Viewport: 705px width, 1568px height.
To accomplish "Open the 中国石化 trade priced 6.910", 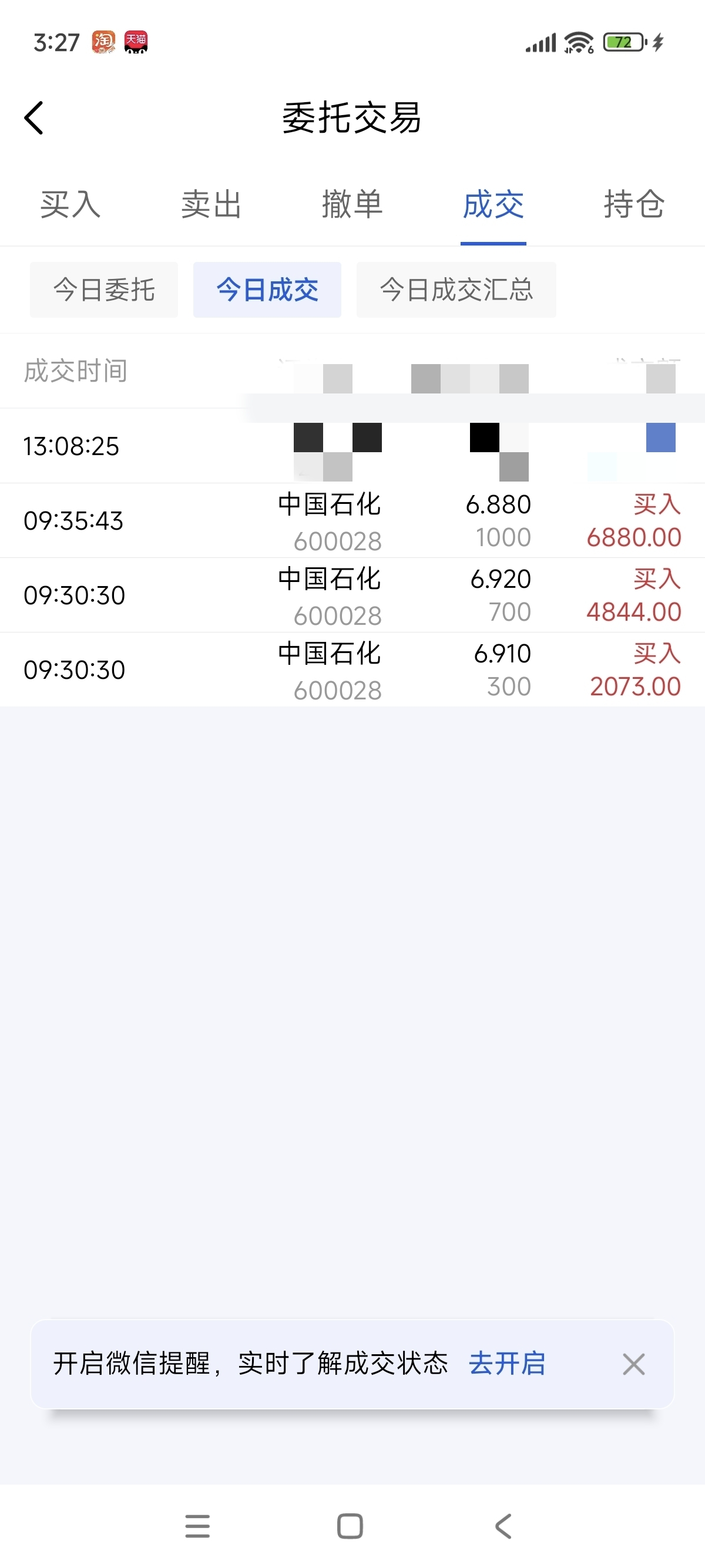I will click(x=352, y=669).
